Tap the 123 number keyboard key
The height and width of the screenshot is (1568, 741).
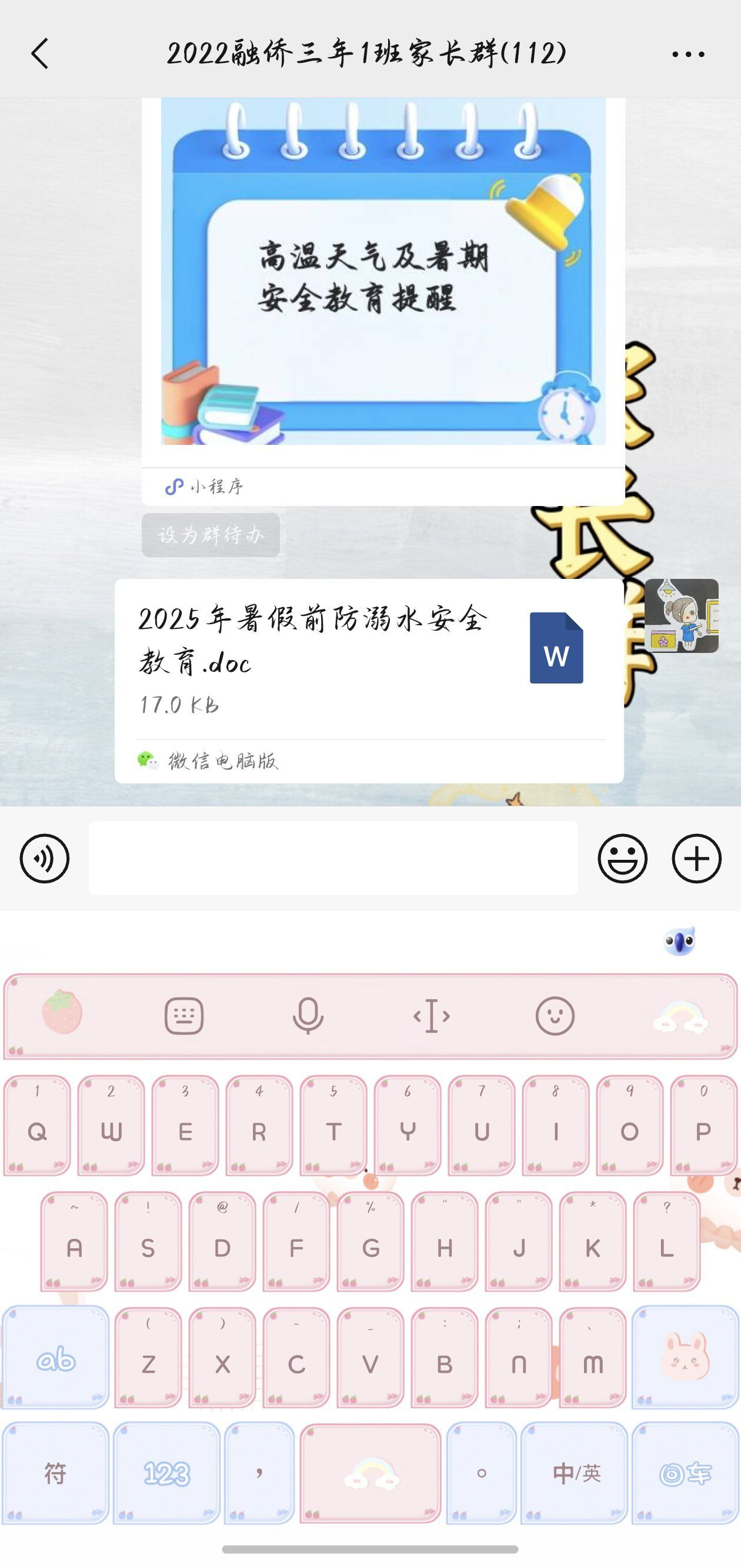click(x=166, y=1473)
